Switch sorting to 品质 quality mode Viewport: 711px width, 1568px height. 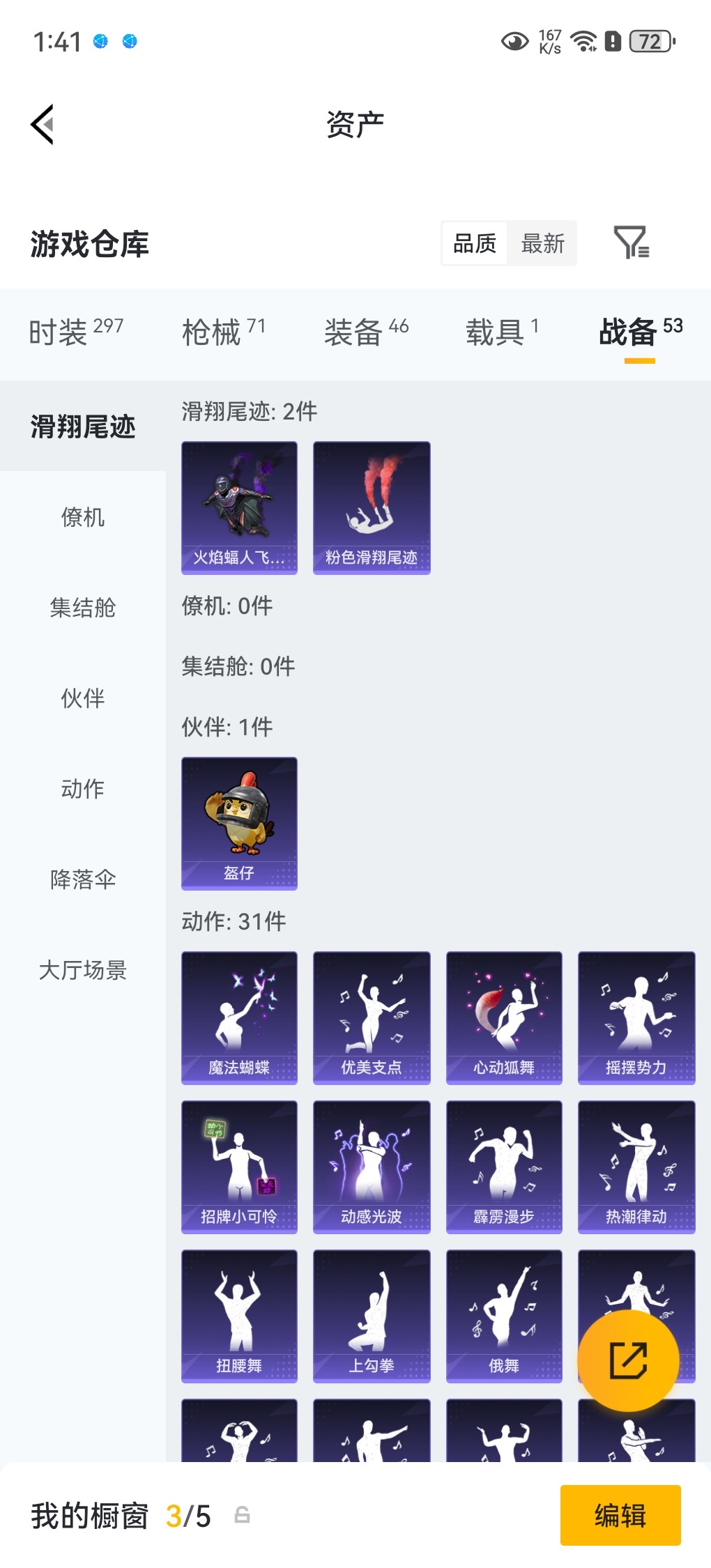click(475, 244)
